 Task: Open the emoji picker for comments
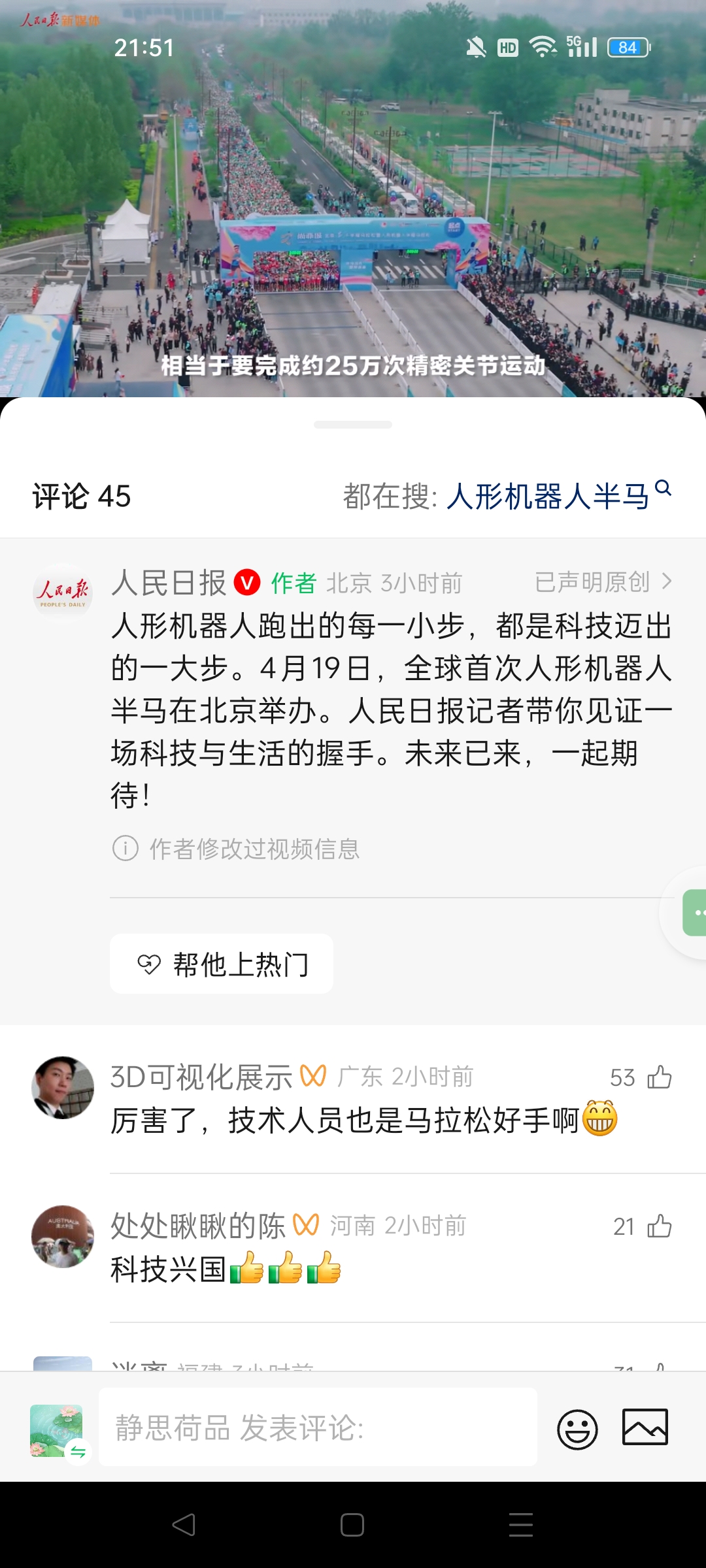click(x=577, y=1429)
